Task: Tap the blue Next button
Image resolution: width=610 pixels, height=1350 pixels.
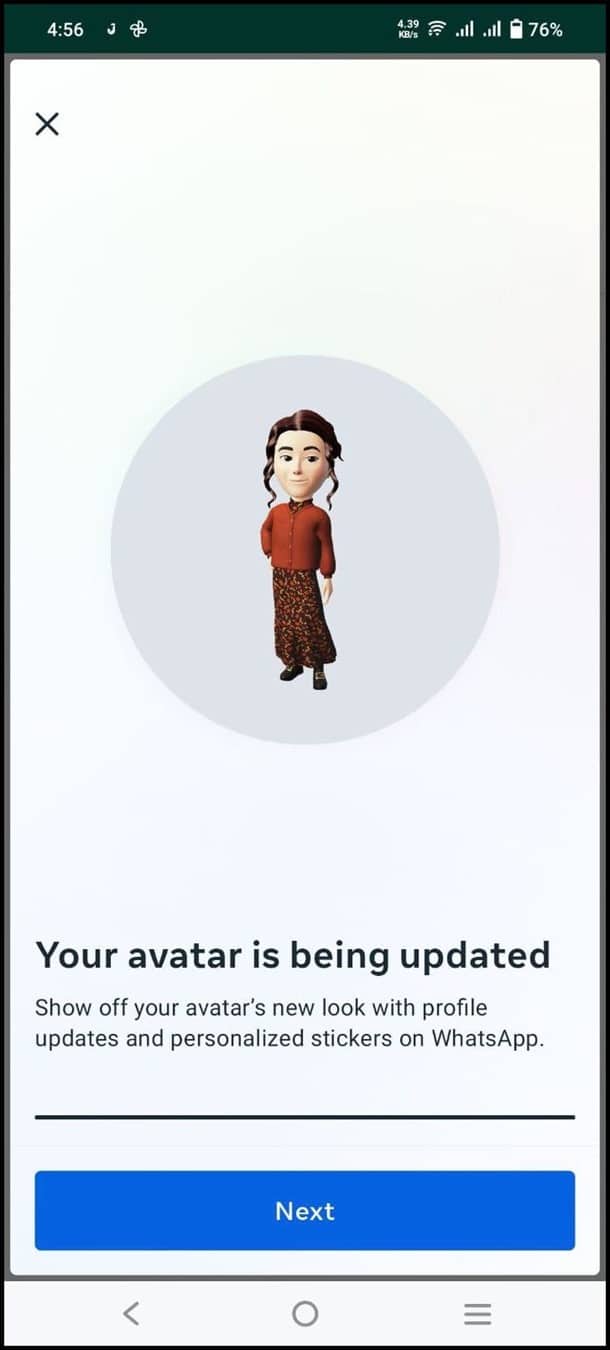Action: pyautogui.click(x=305, y=1210)
